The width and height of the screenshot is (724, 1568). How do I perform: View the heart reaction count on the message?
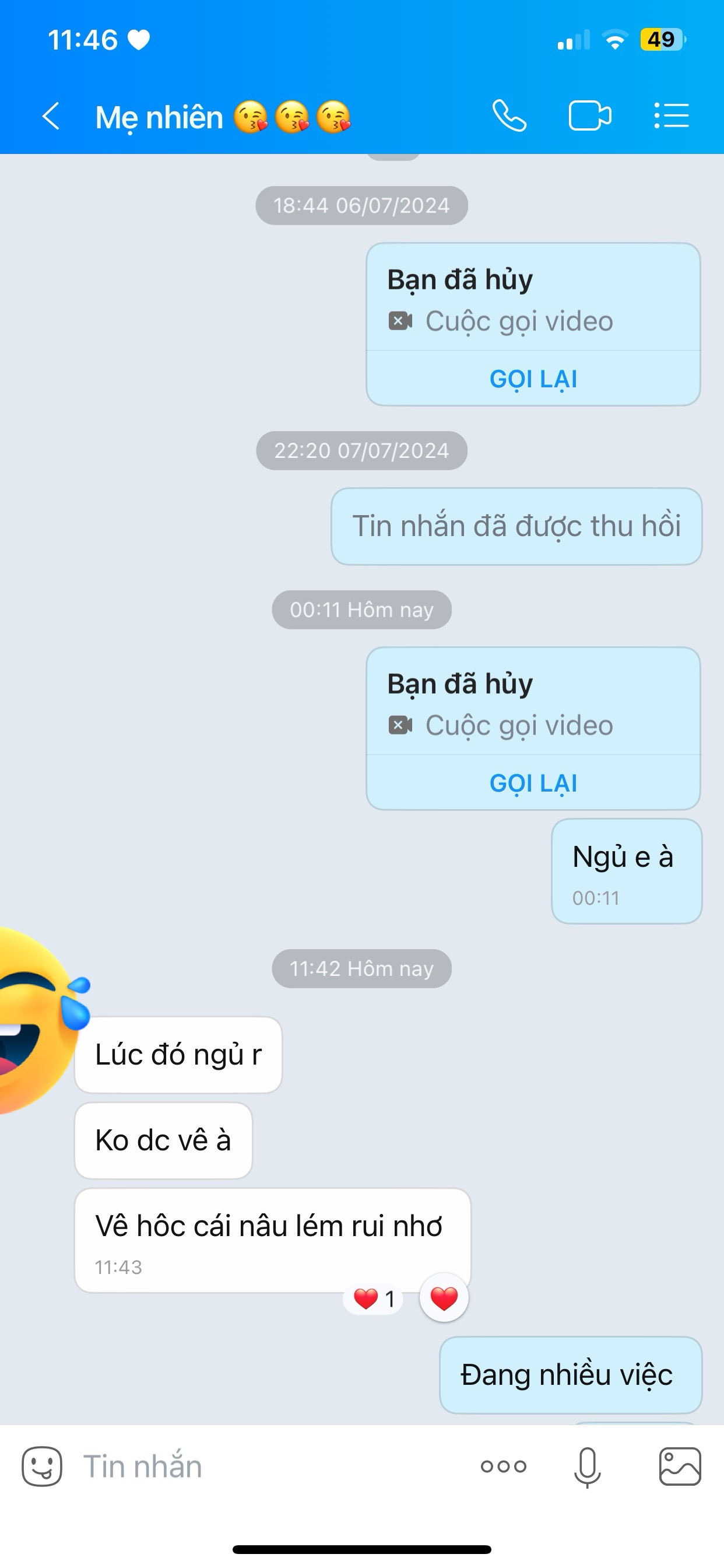point(374,1299)
